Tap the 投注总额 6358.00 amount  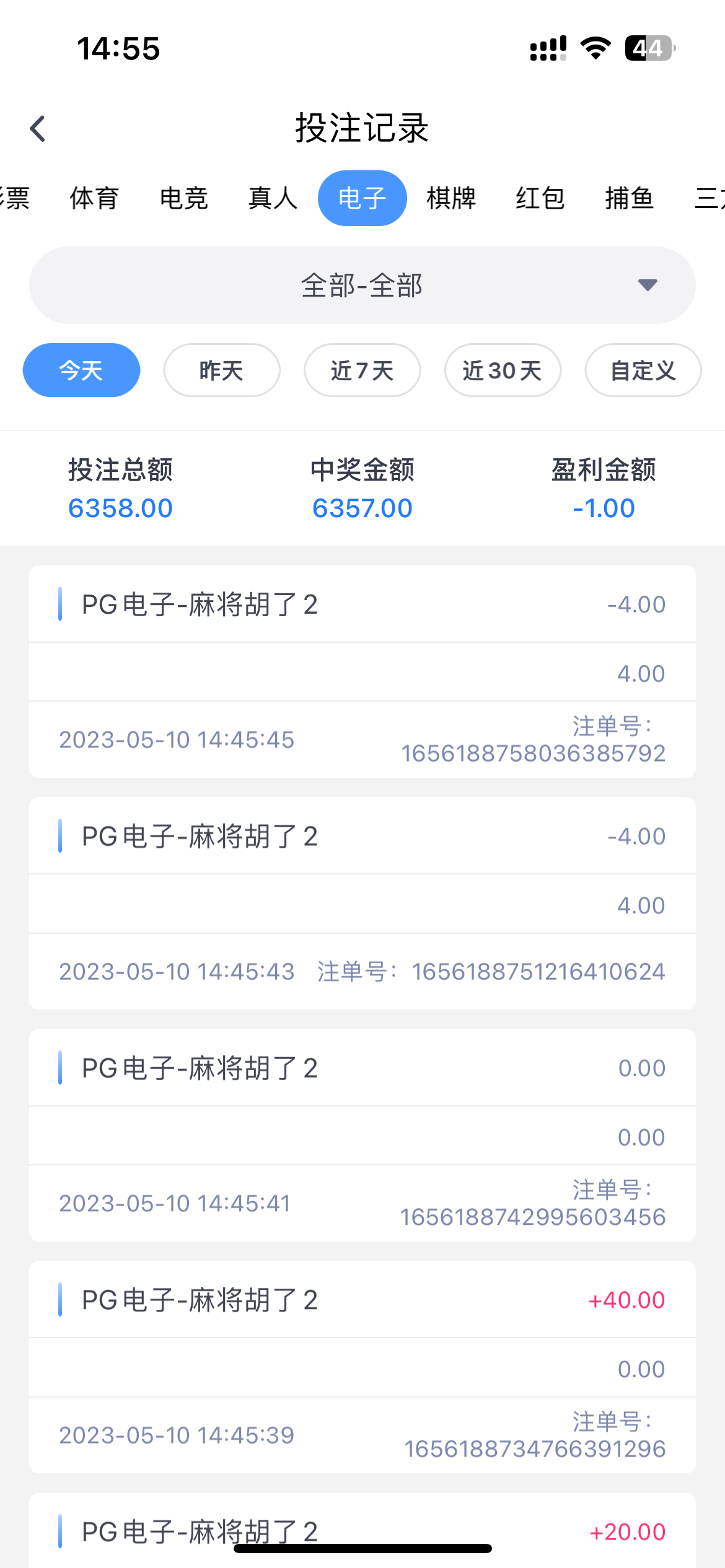[120, 507]
